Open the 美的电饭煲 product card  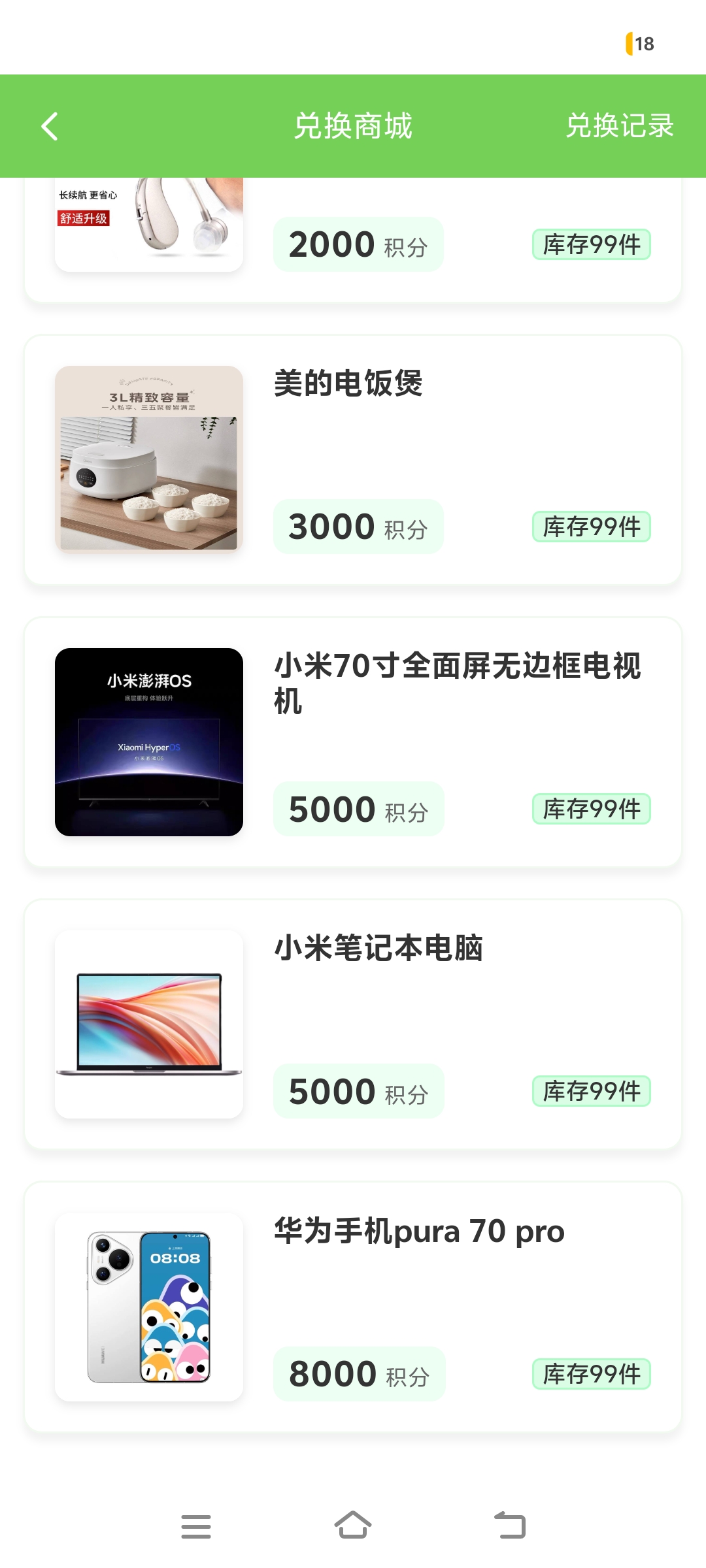pyautogui.click(x=353, y=460)
